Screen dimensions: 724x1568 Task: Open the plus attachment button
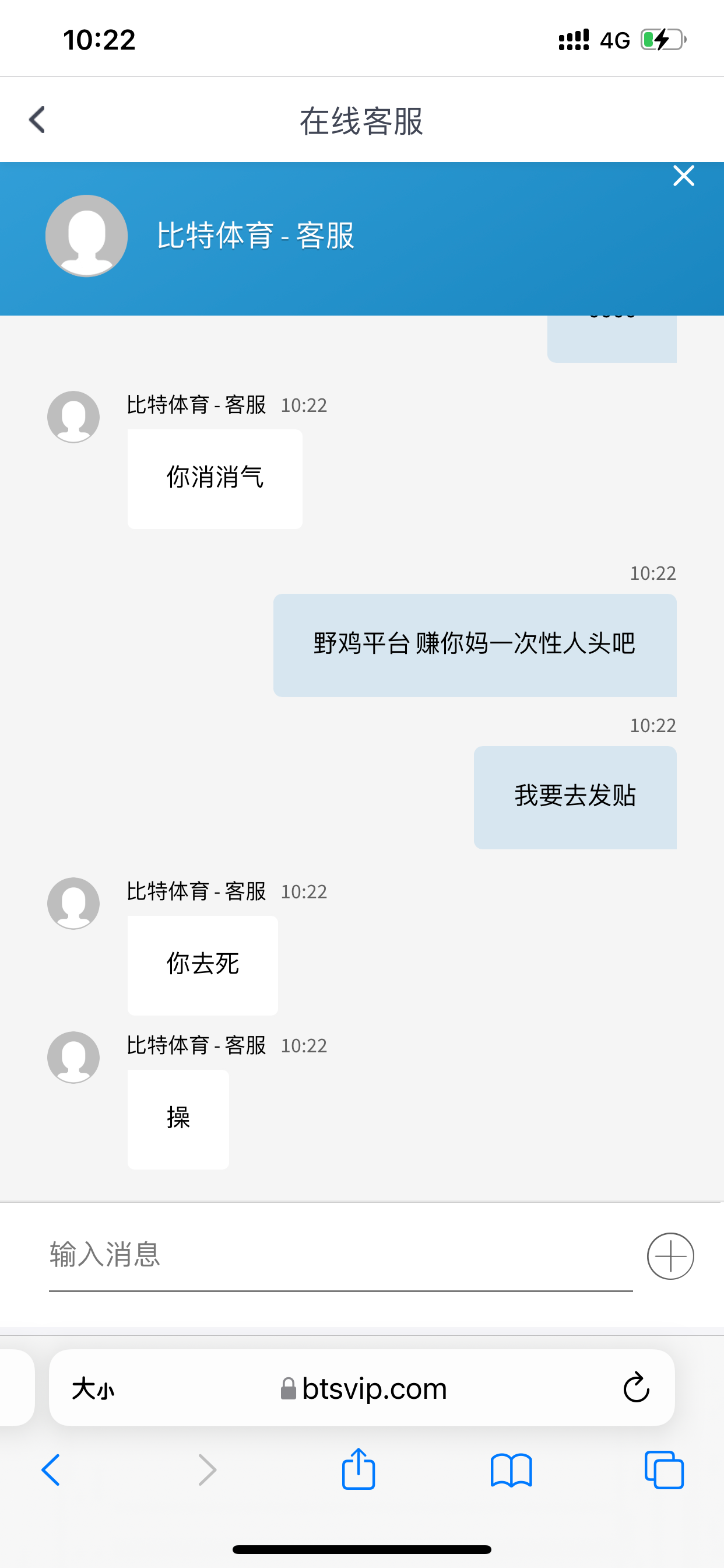[x=670, y=1256]
